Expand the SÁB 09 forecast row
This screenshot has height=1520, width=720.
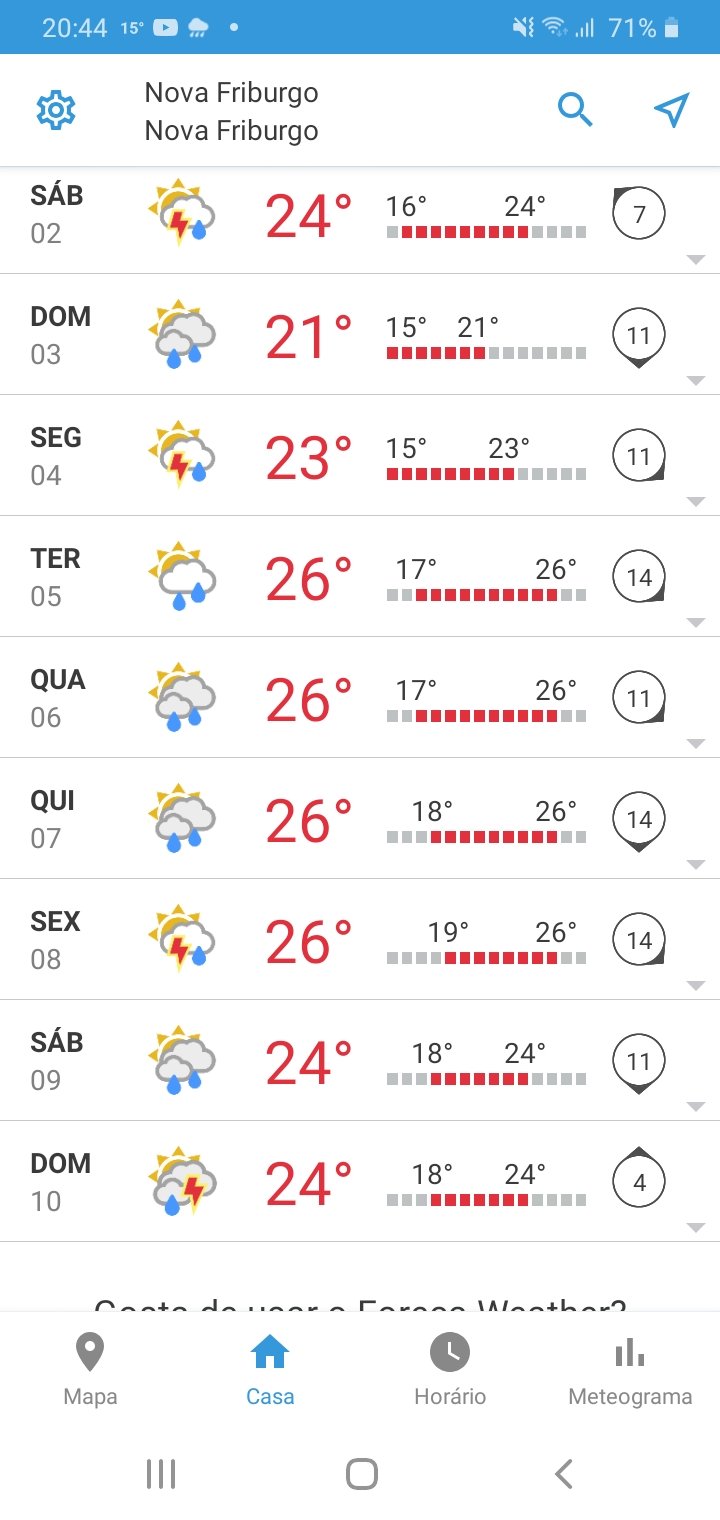(x=360, y=1060)
